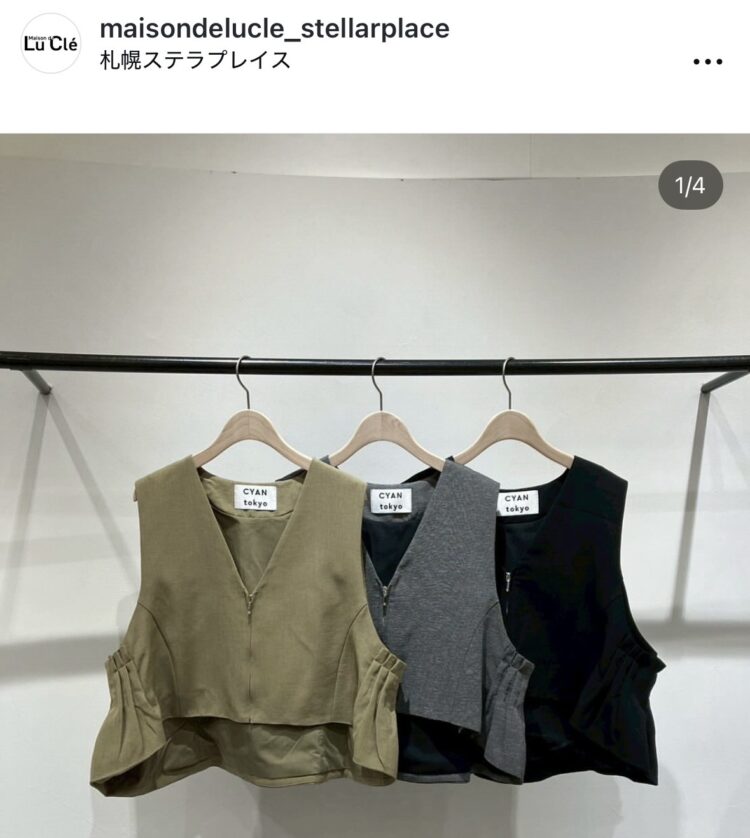The width and height of the screenshot is (750, 838).
Task: Open the maisondelucle_stellarplace profile from username
Action: (x=274, y=29)
